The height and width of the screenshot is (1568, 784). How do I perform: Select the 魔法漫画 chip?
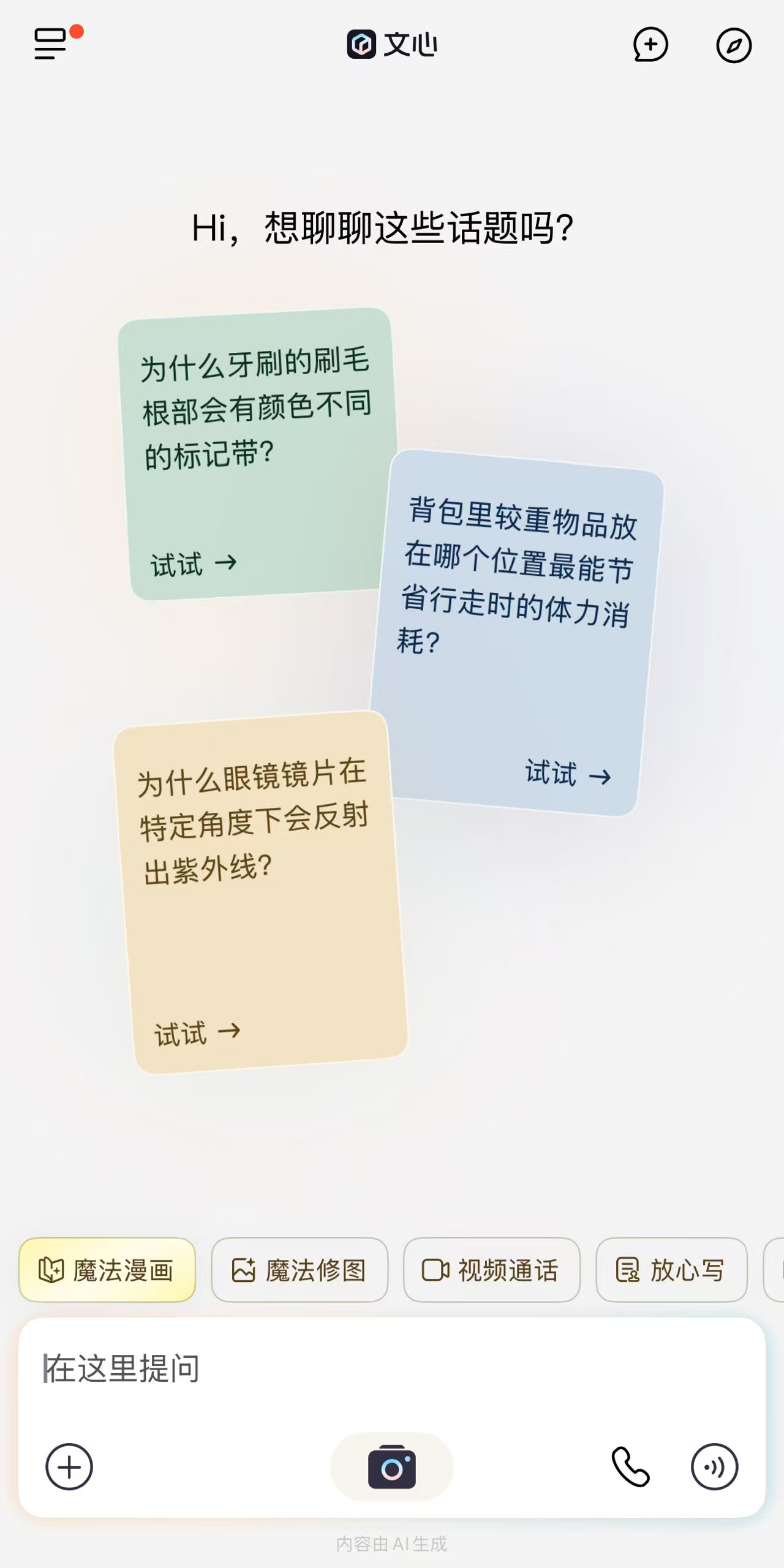107,1270
